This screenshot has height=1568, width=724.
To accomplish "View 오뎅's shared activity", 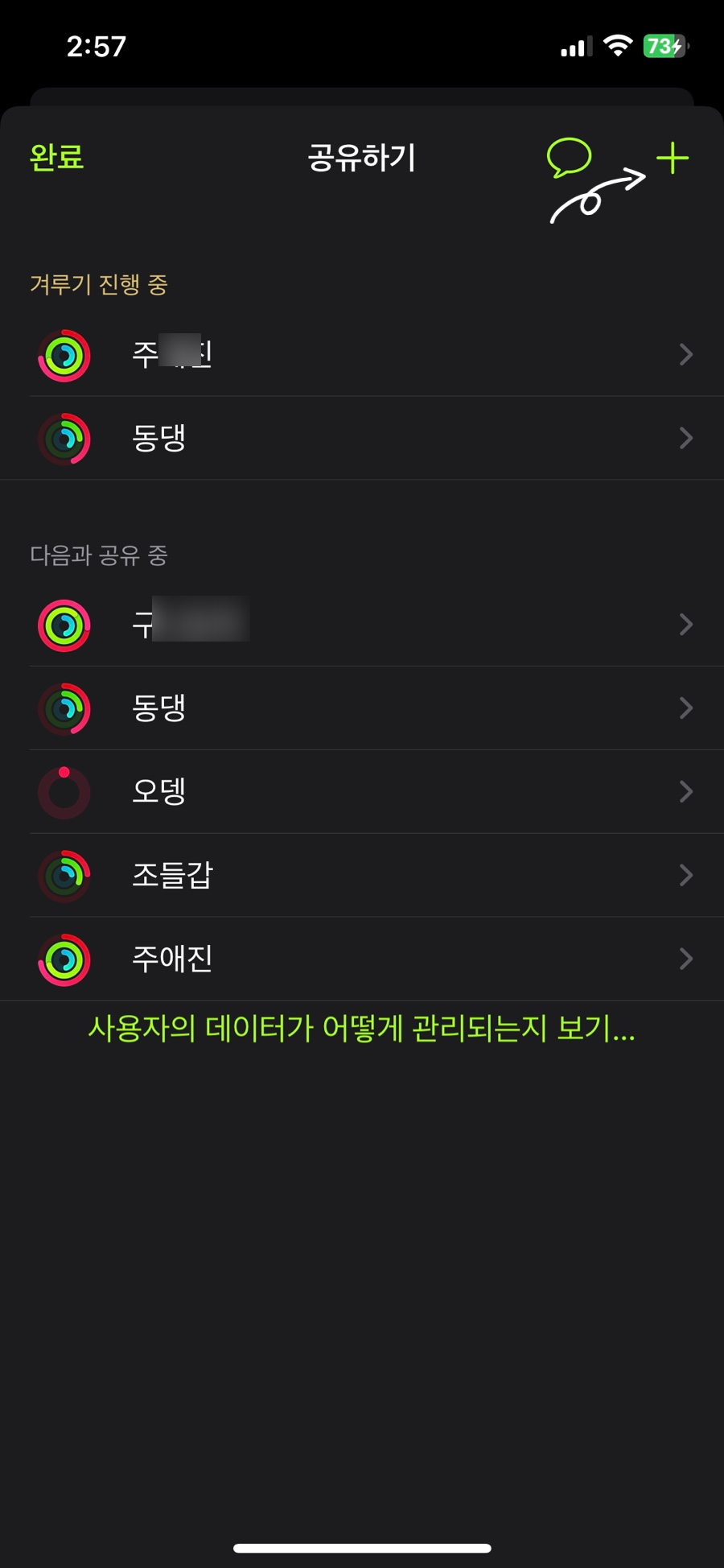I will (362, 792).
